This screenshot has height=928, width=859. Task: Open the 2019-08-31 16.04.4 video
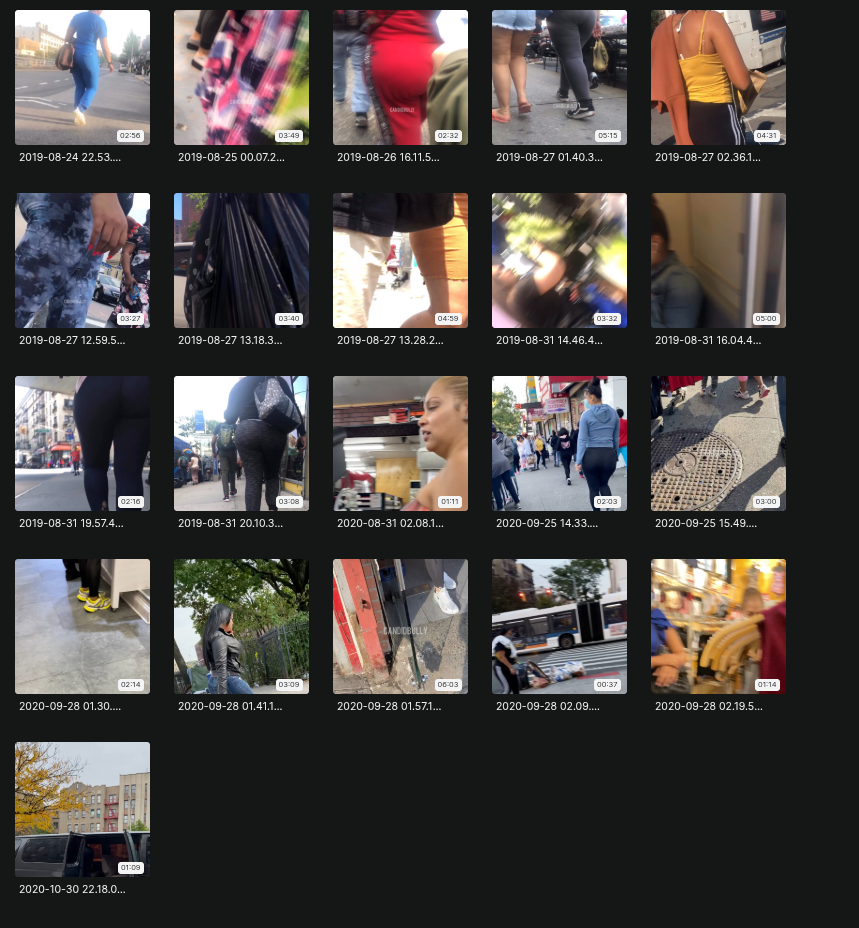coord(718,260)
